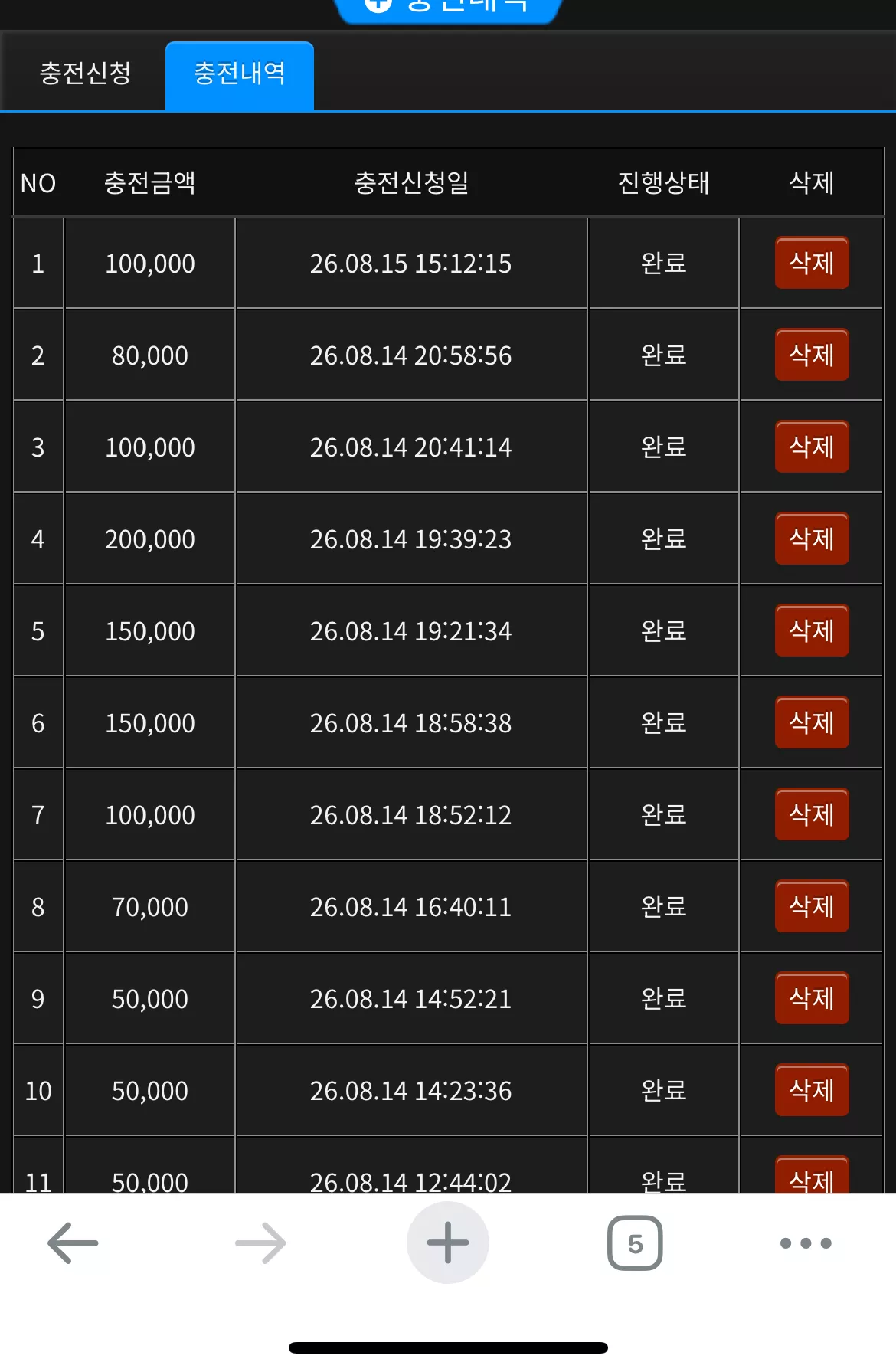Tap 삭제 for row 9 at 14:52:21
The height and width of the screenshot is (1372, 896).
click(812, 998)
